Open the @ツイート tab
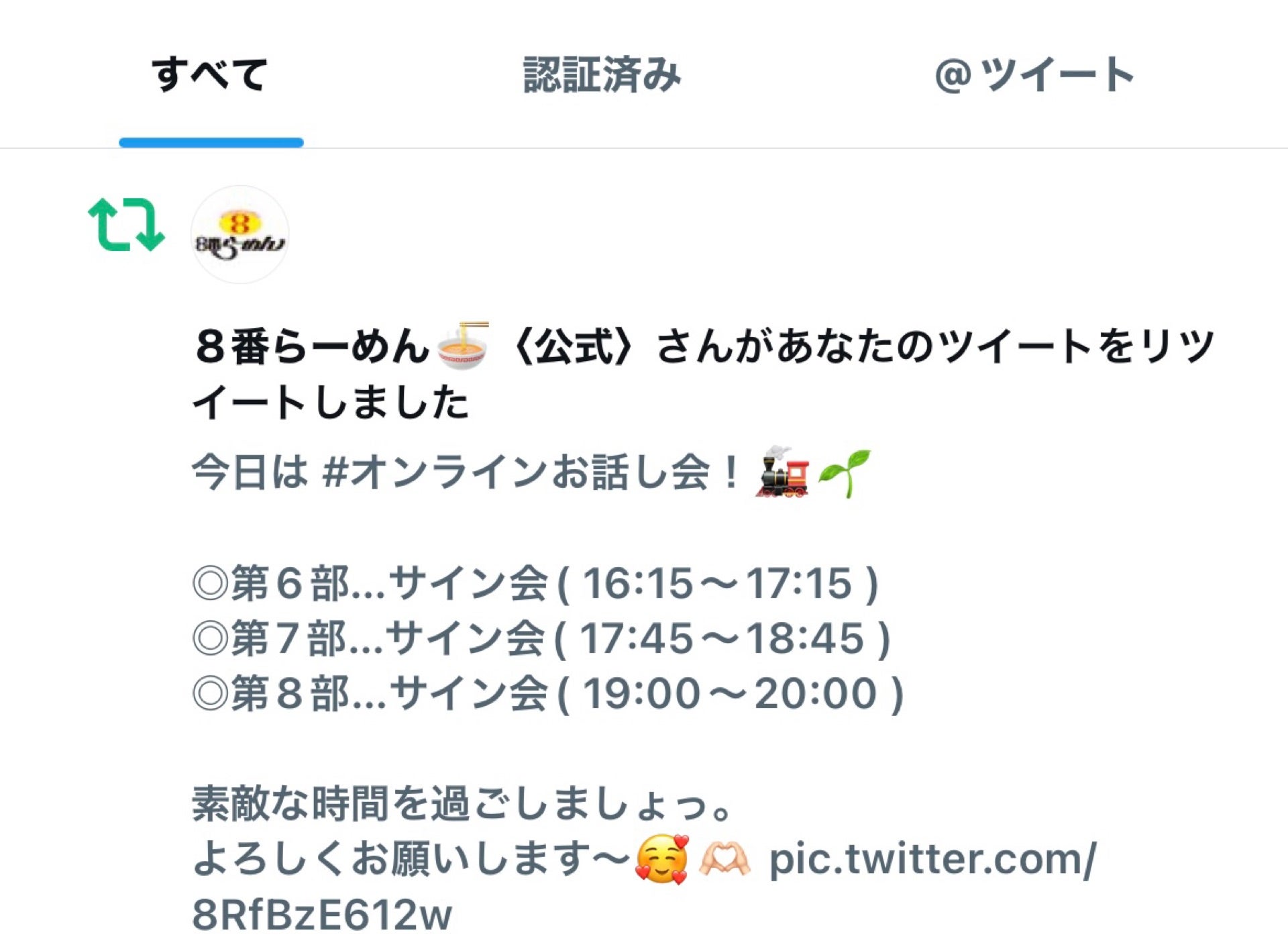1288x951 pixels. (1034, 74)
